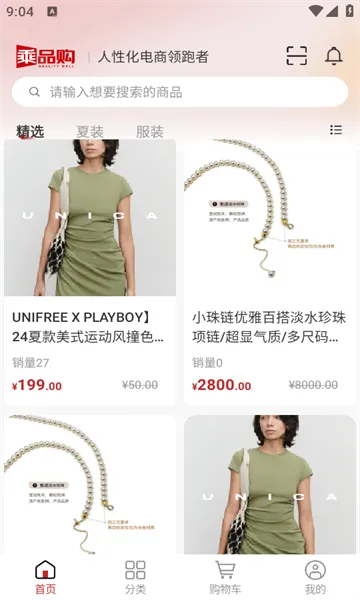This screenshot has height=600, width=360.
Task: Switch to the 服装 tab
Action: click(150, 132)
